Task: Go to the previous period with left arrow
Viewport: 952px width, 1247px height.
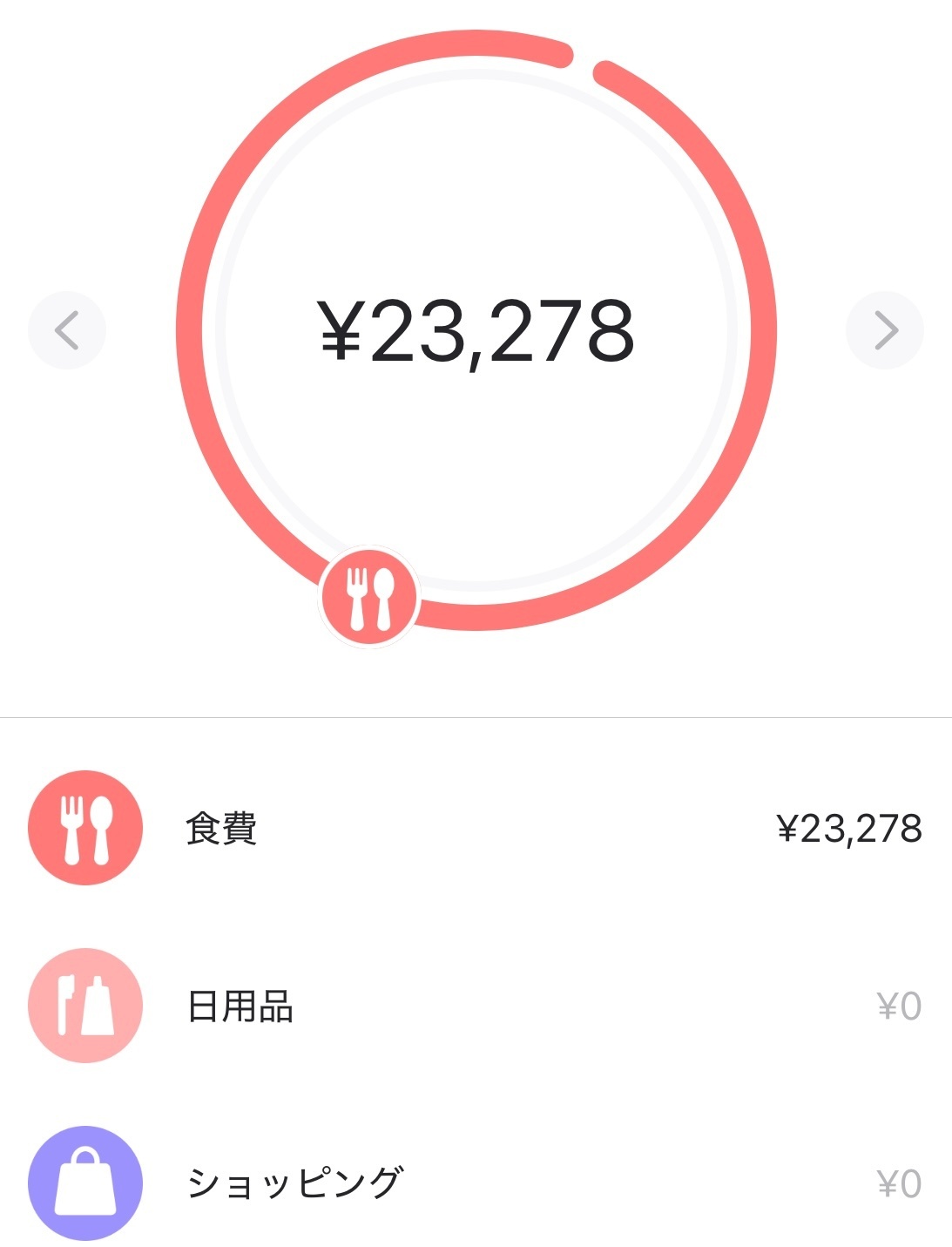Action: (67, 330)
